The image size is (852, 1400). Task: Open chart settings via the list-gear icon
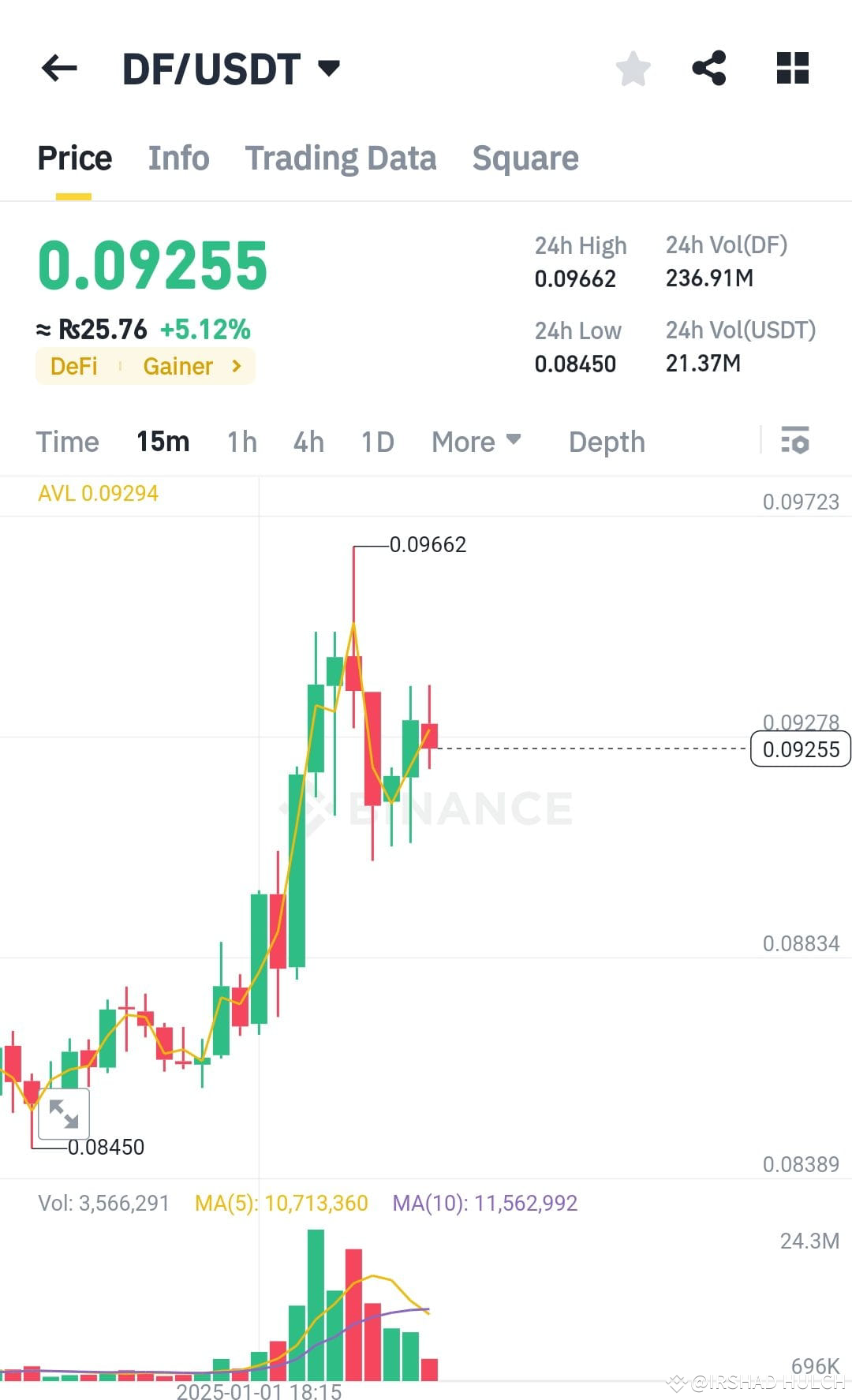796,441
